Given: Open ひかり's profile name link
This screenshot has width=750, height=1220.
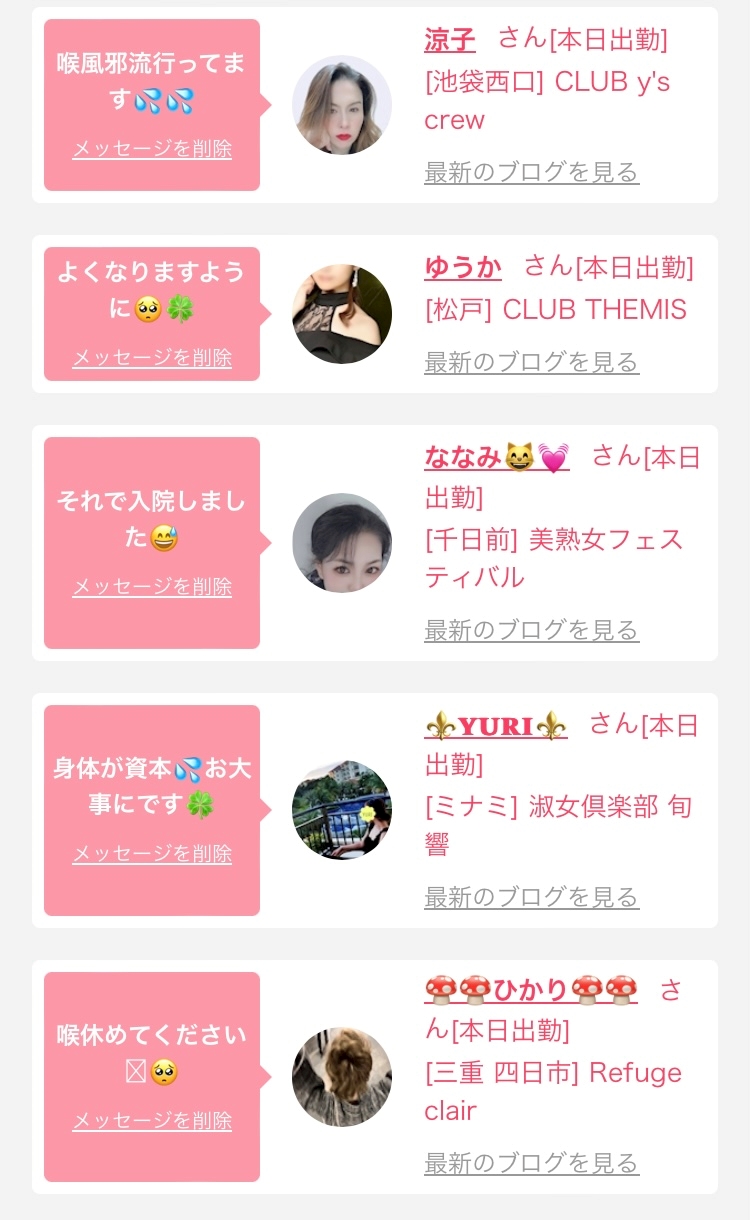Looking at the screenshot, I should 530,990.
